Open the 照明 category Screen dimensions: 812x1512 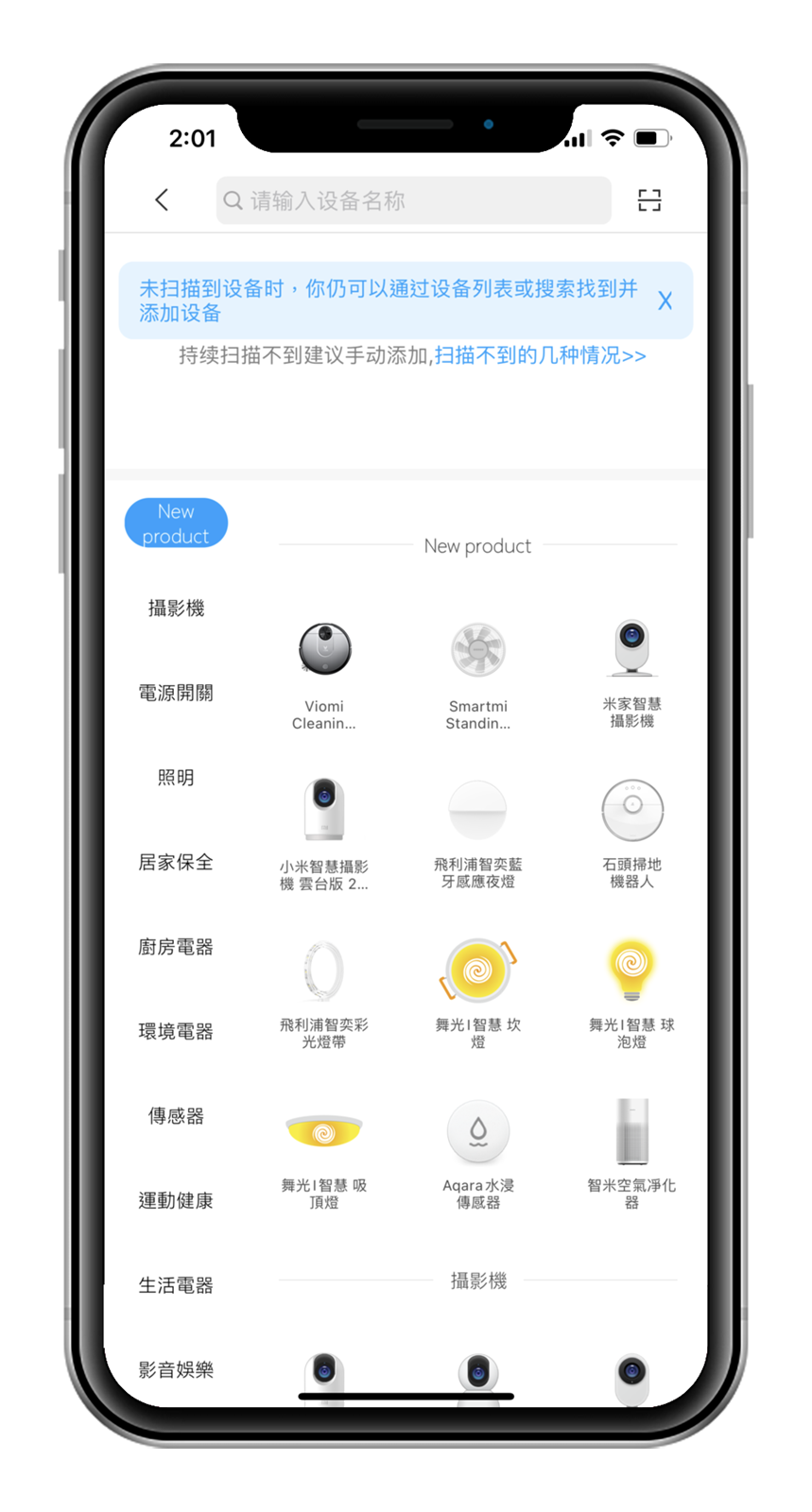point(176,777)
